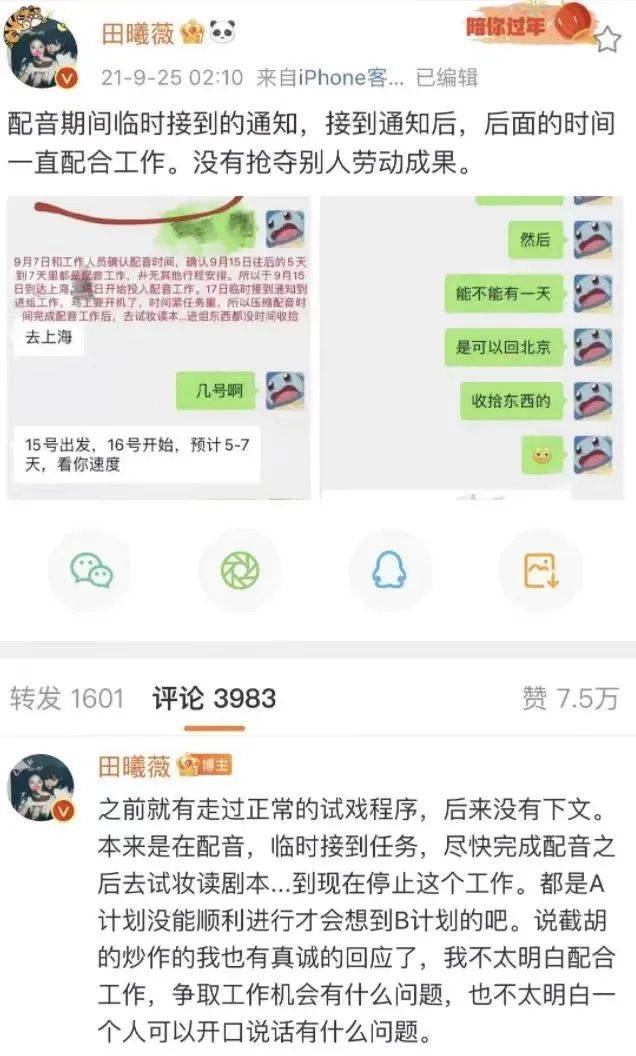Open the left chat screenshot image

[159, 347]
